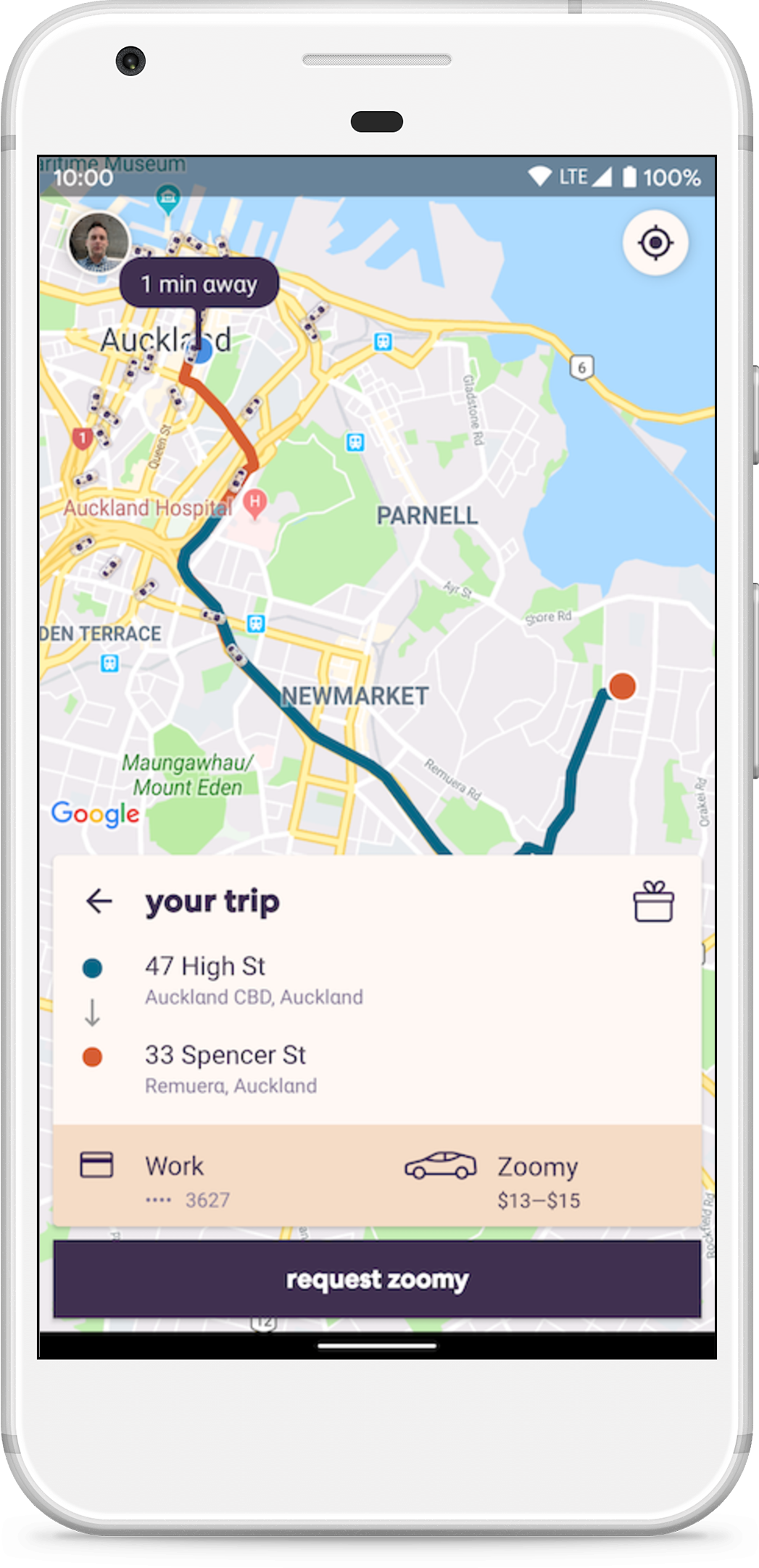
Task: Request a Zoomy ride
Action: tap(377, 1279)
